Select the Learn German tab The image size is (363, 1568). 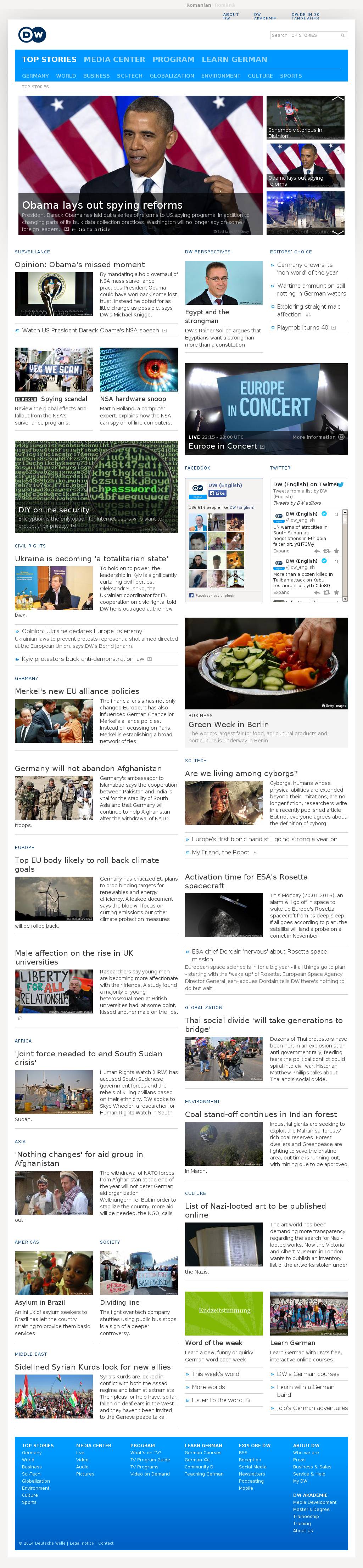234,60
